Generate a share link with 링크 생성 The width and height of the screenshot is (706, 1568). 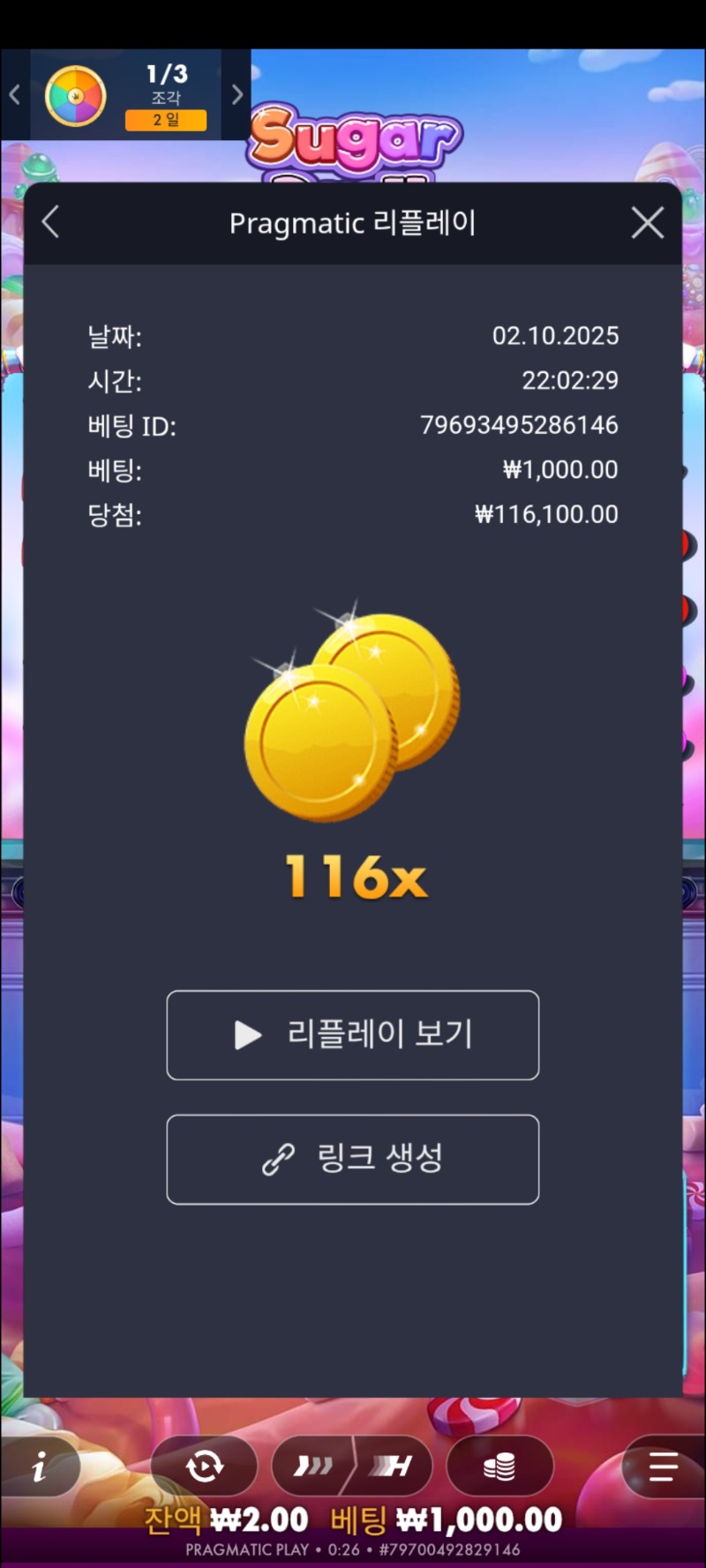pyautogui.click(x=352, y=1159)
